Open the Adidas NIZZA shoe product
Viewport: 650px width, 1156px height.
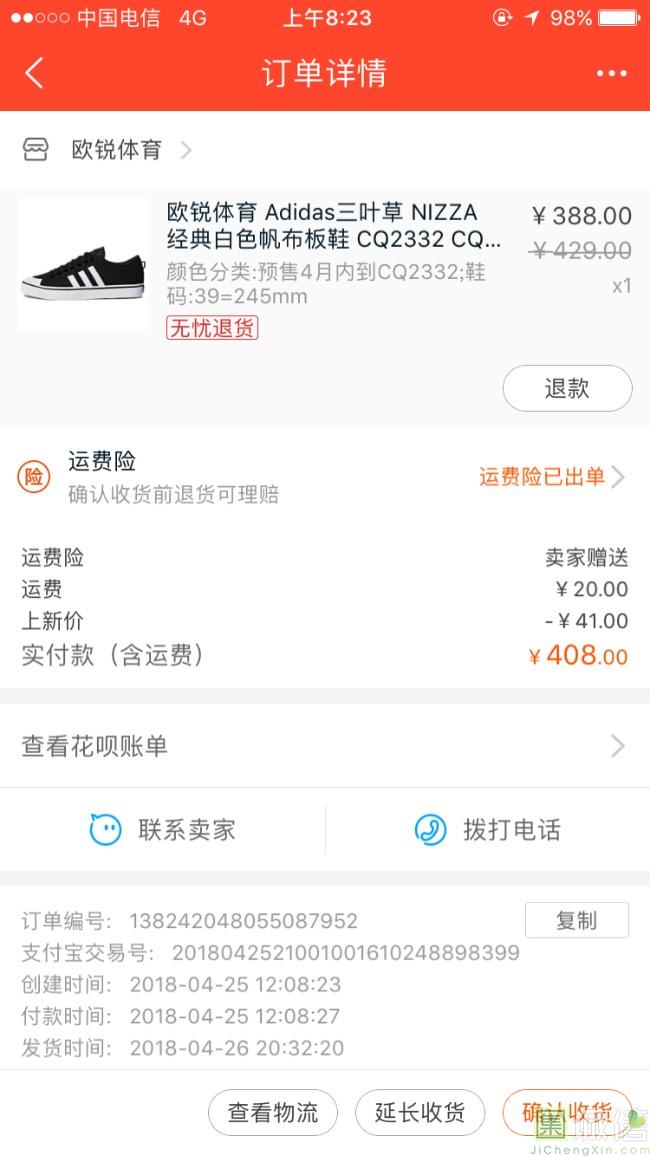[334, 226]
